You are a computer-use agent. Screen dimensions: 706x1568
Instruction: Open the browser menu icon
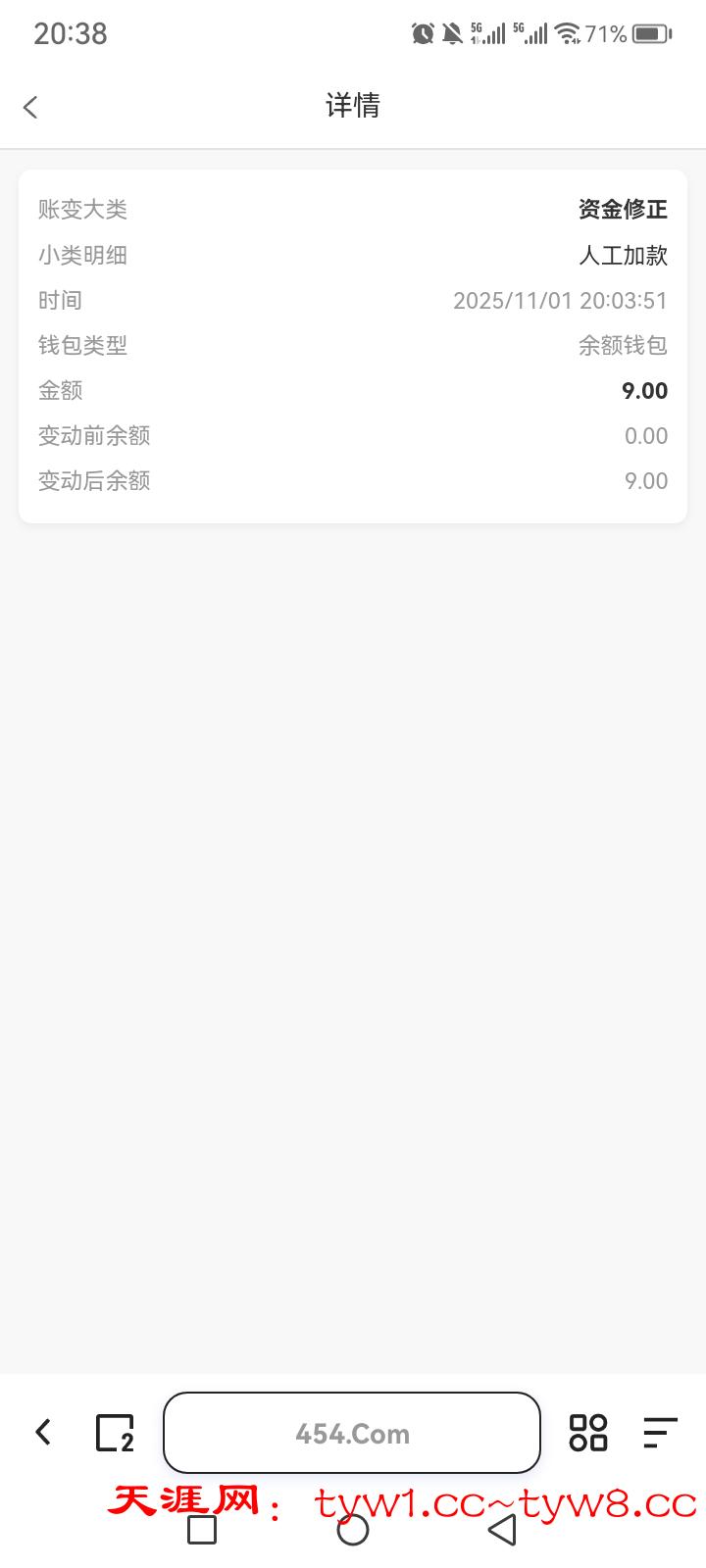click(x=660, y=1433)
